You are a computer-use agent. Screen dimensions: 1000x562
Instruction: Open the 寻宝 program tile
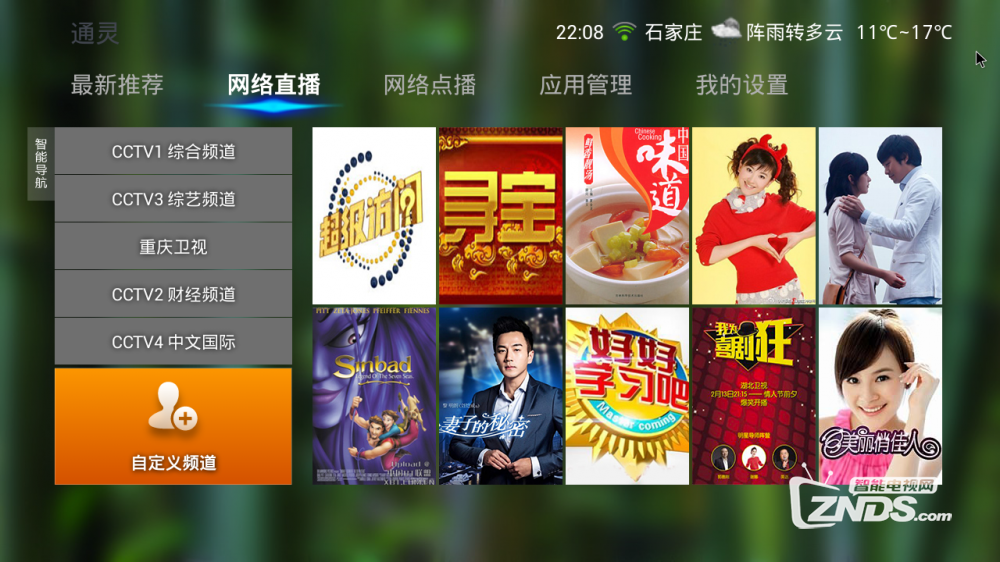coord(501,215)
